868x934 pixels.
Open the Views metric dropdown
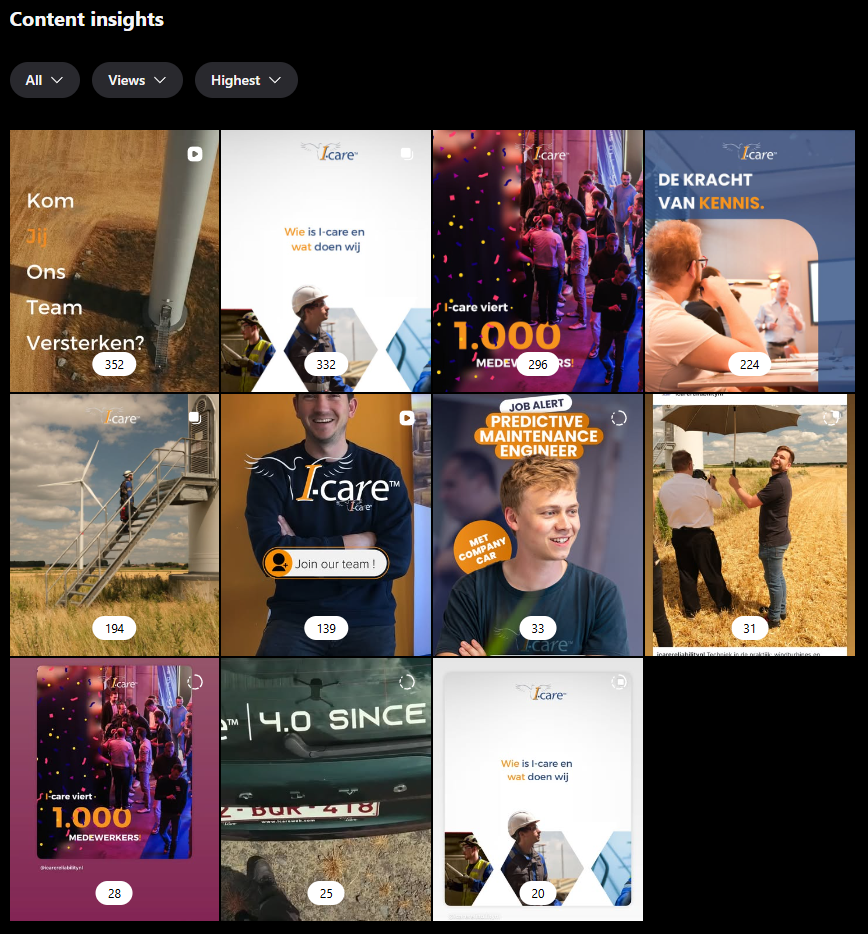click(137, 80)
